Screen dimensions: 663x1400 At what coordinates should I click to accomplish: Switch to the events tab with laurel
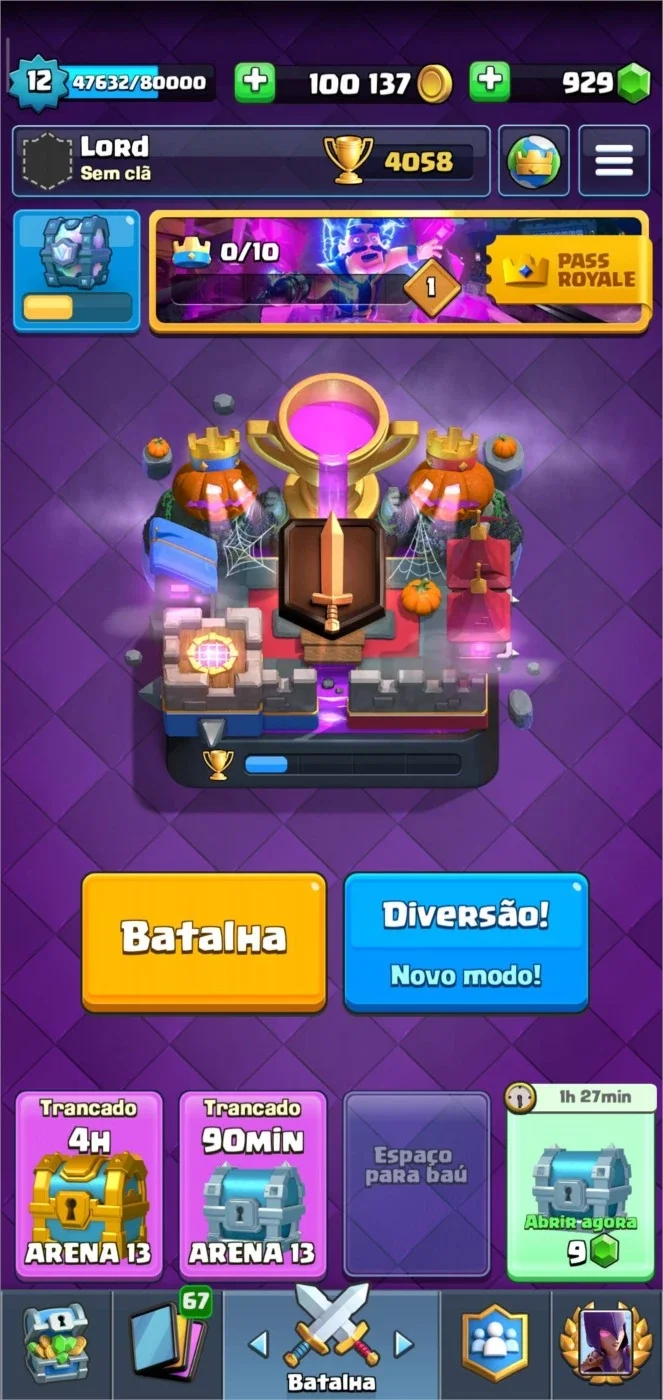coord(607,1345)
